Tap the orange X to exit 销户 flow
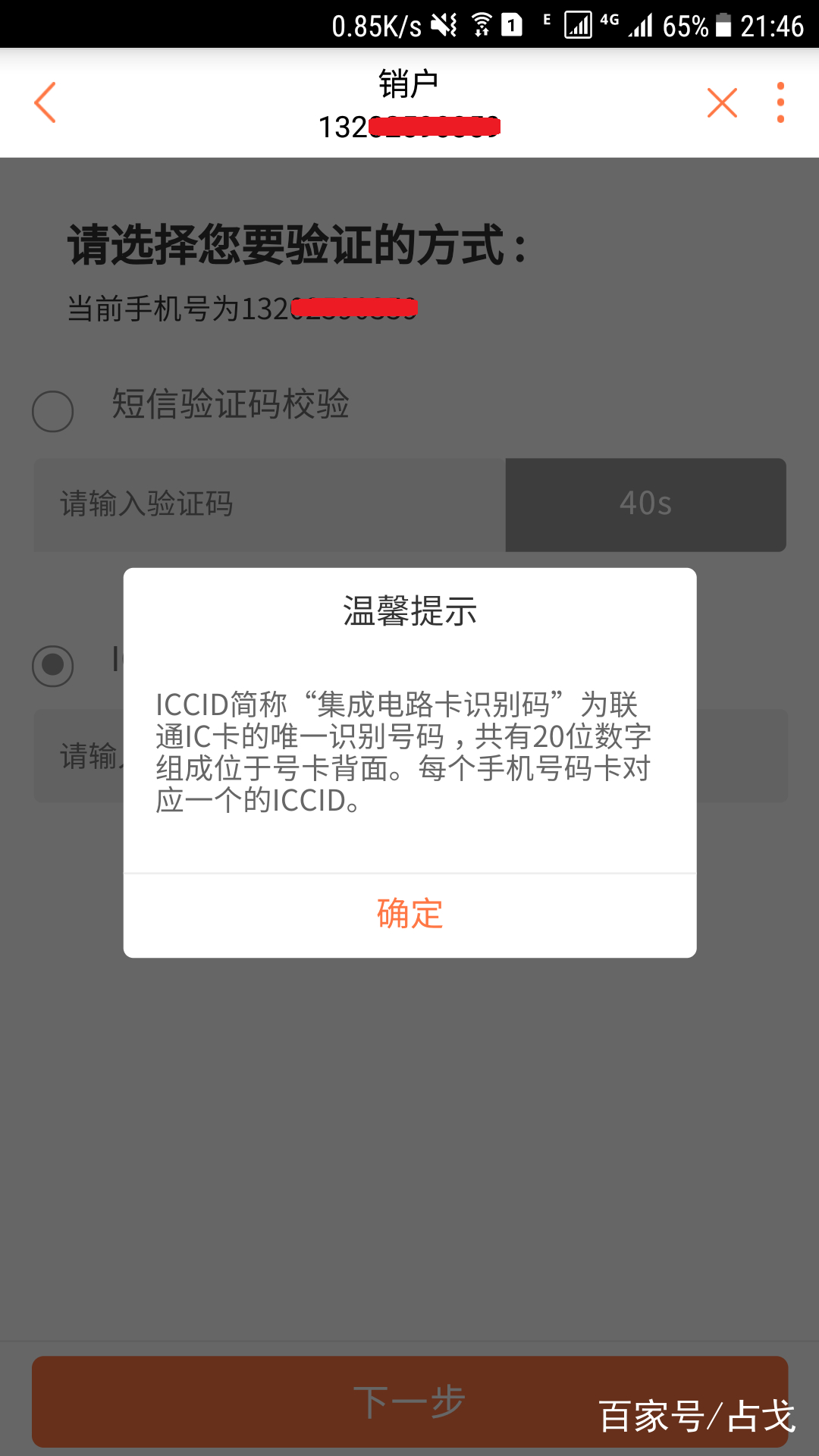 721,102
